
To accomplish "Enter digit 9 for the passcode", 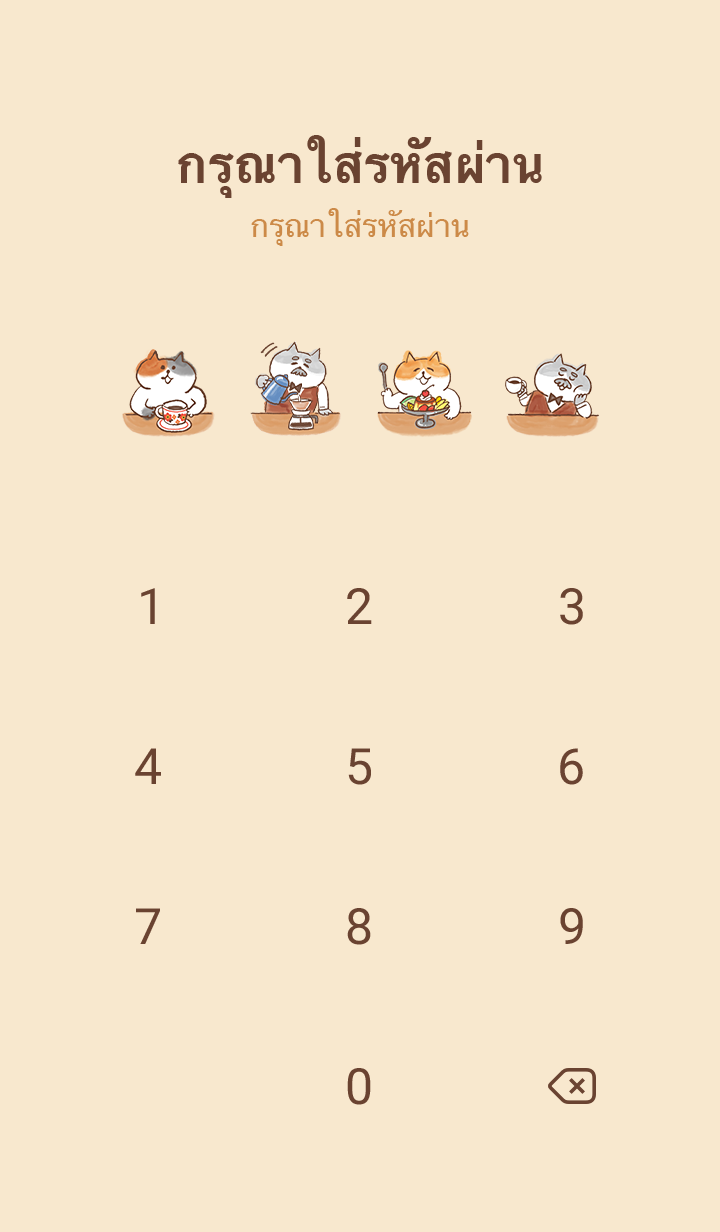I will tap(571, 927).
